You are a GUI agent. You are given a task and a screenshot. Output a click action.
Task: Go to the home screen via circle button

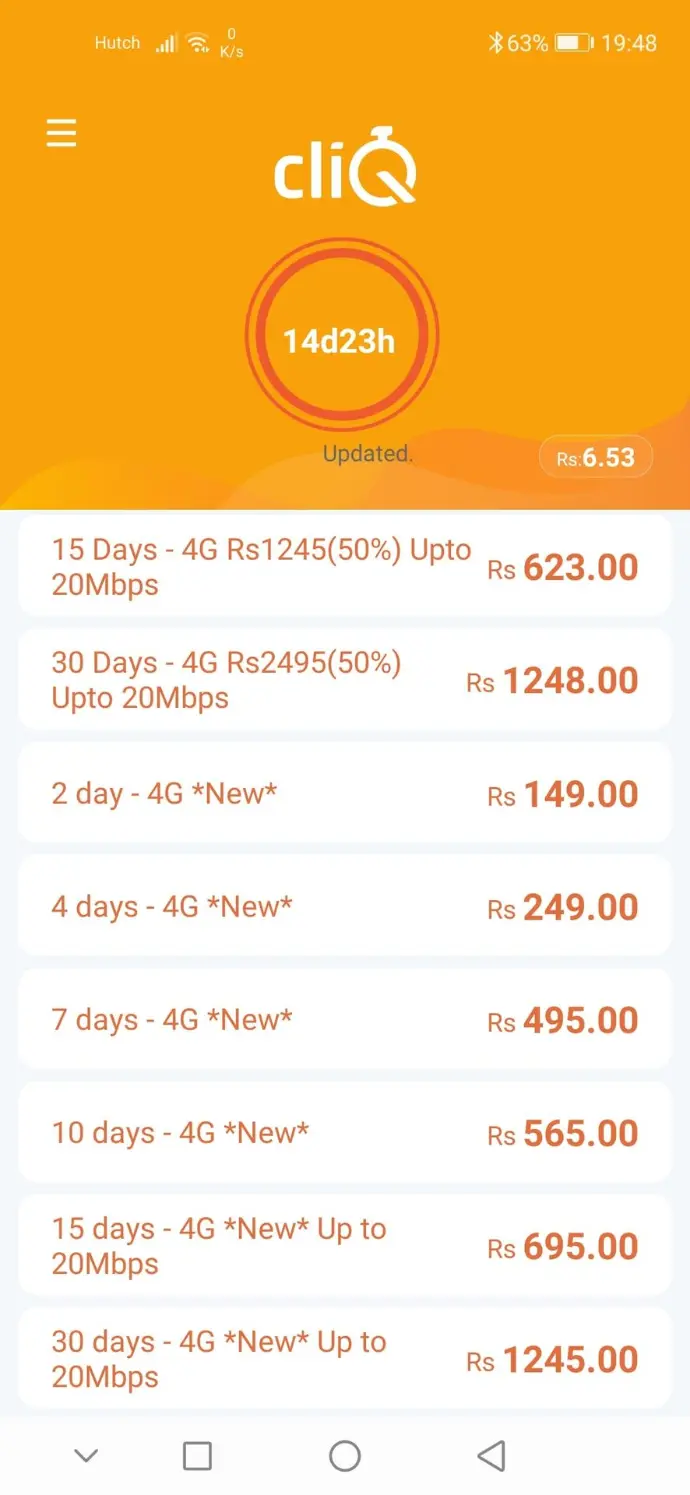[345, 1456]
